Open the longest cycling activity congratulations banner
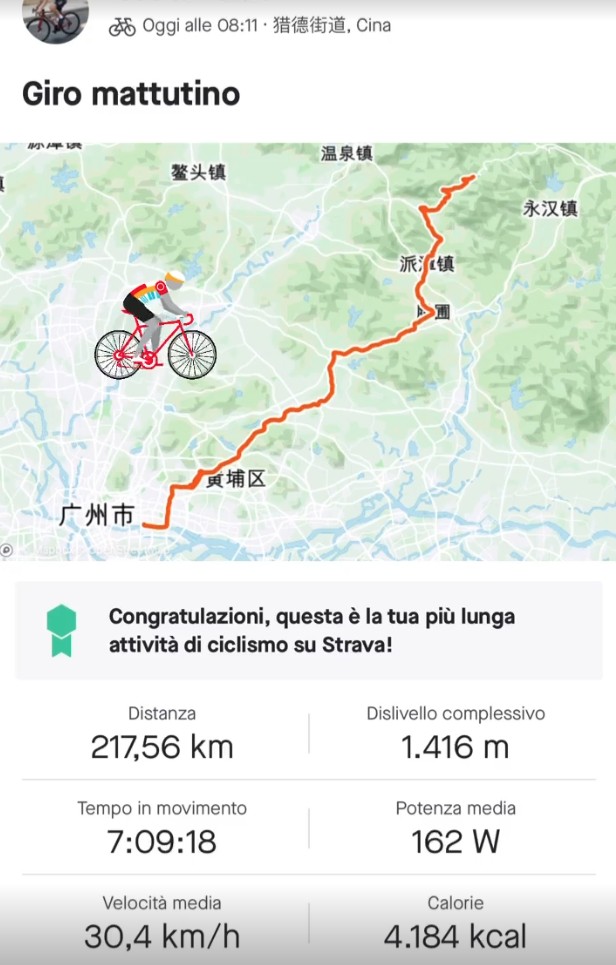Screen dimensions: 616x965 pos(308,630)
